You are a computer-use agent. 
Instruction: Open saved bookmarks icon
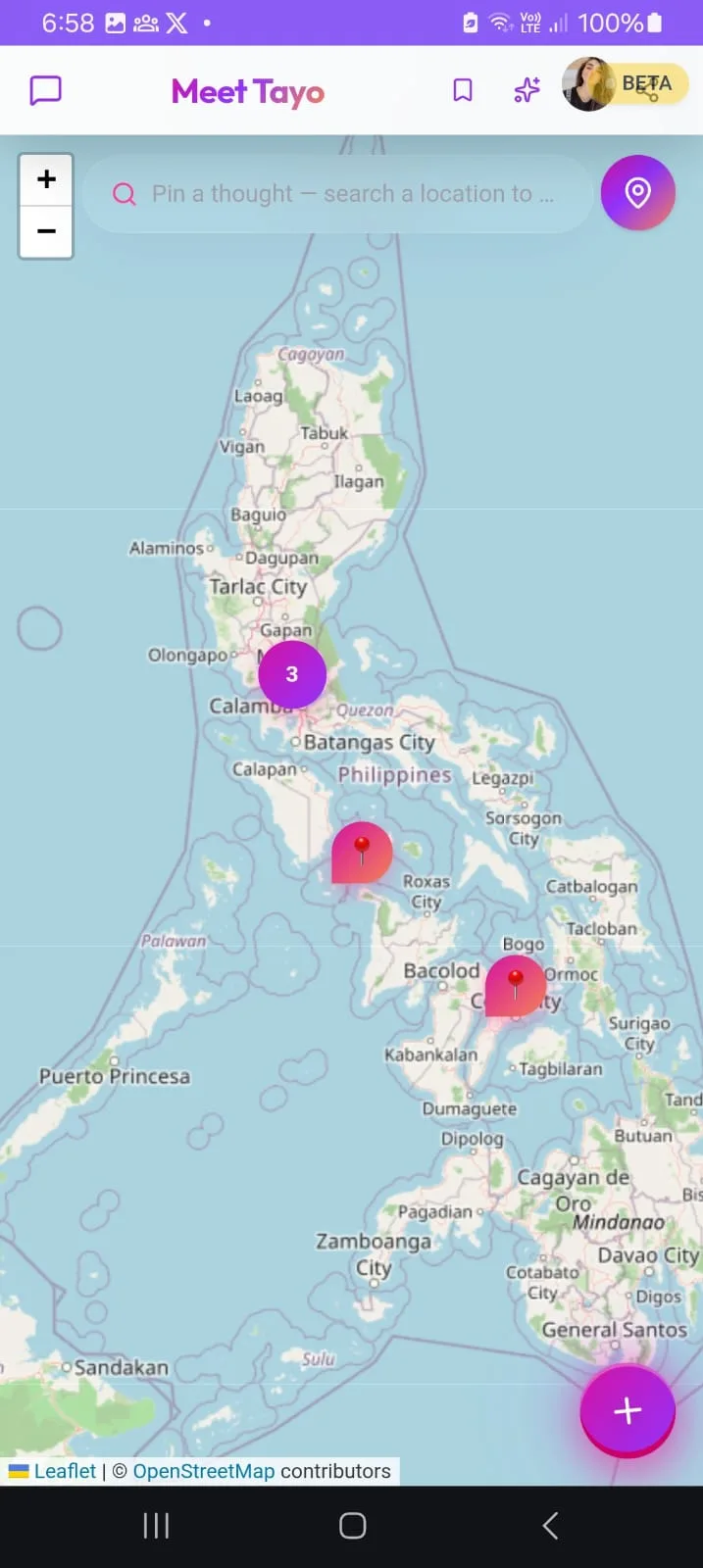pyautogui.click(x=463, y=91)
